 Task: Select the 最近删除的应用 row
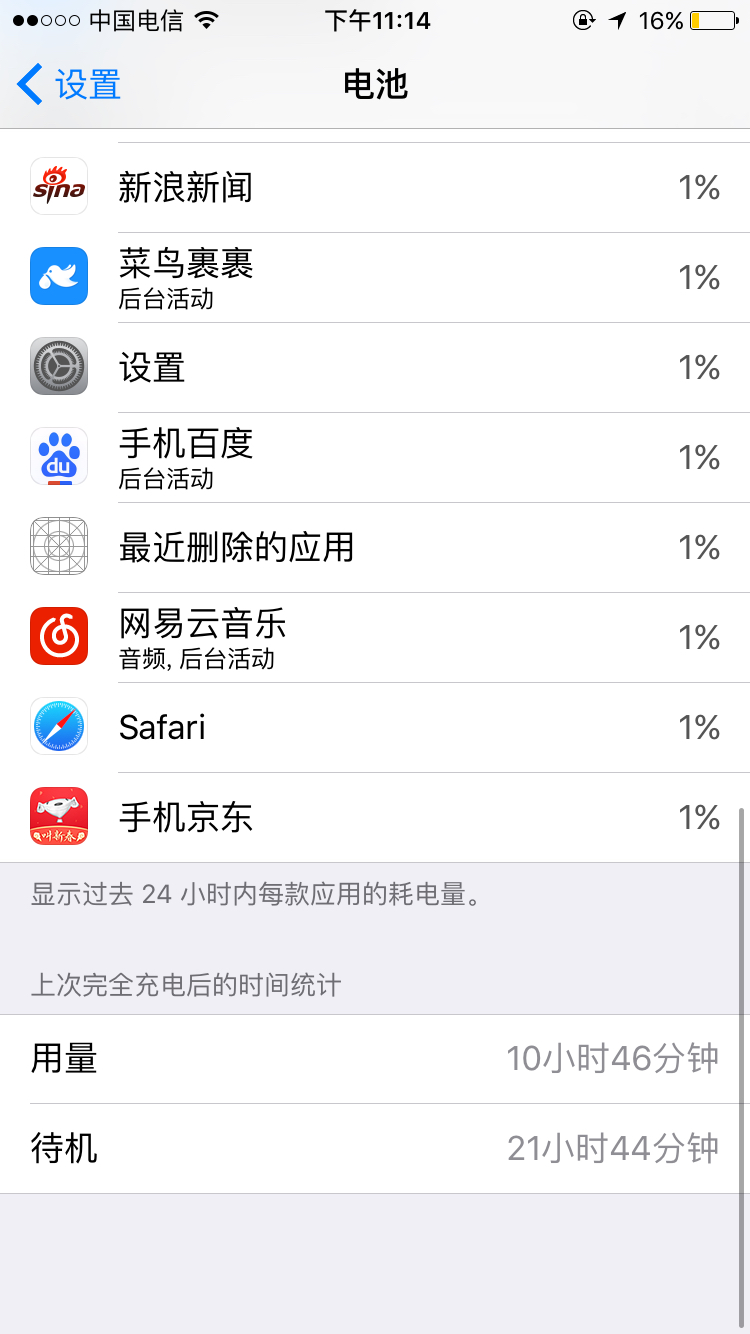(375, 547)
